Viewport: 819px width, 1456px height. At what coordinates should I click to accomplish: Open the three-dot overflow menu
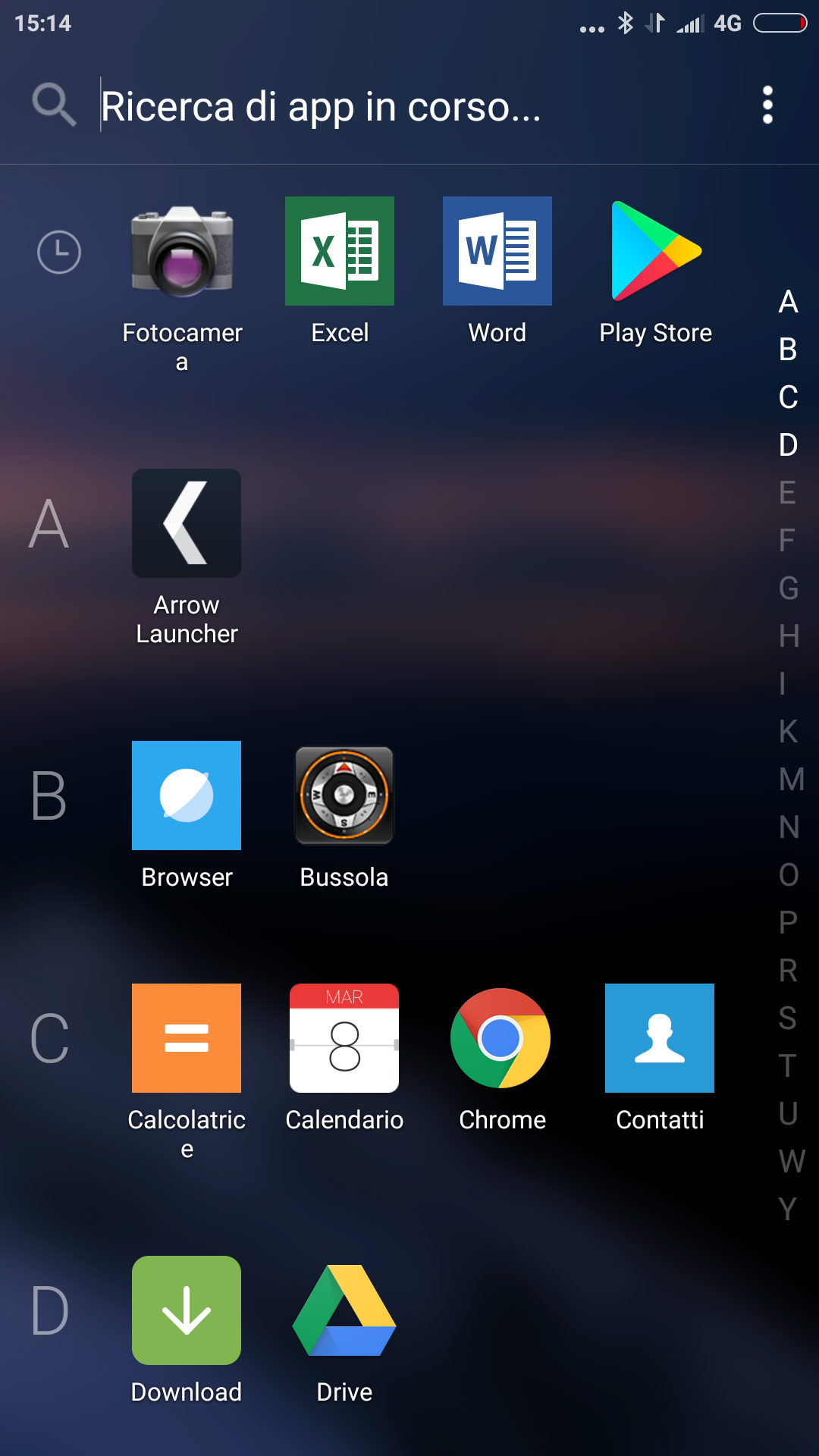point(767,105)
